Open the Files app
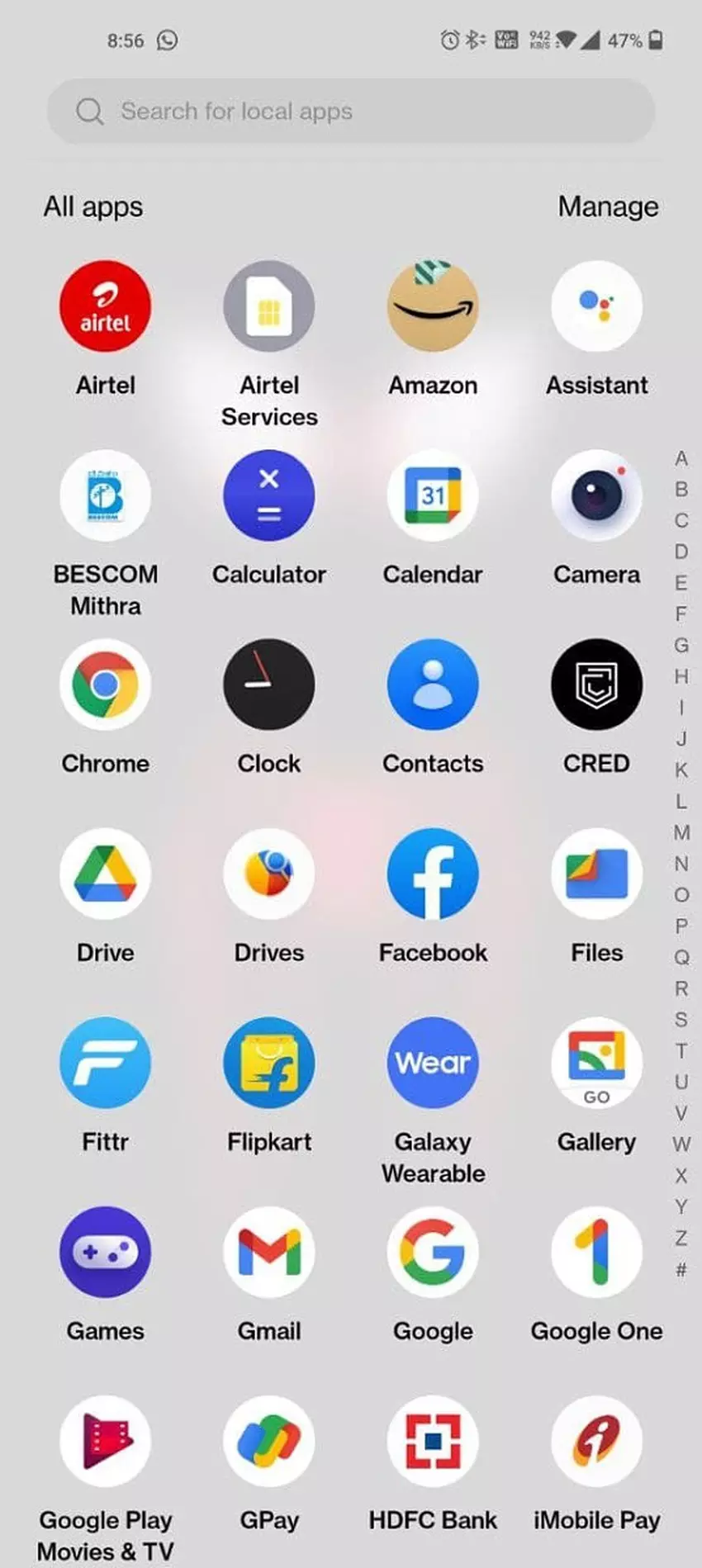Image resolution: width=702 pixels, height=1568 pixels. pyautogui.click(x=596, y=874)
